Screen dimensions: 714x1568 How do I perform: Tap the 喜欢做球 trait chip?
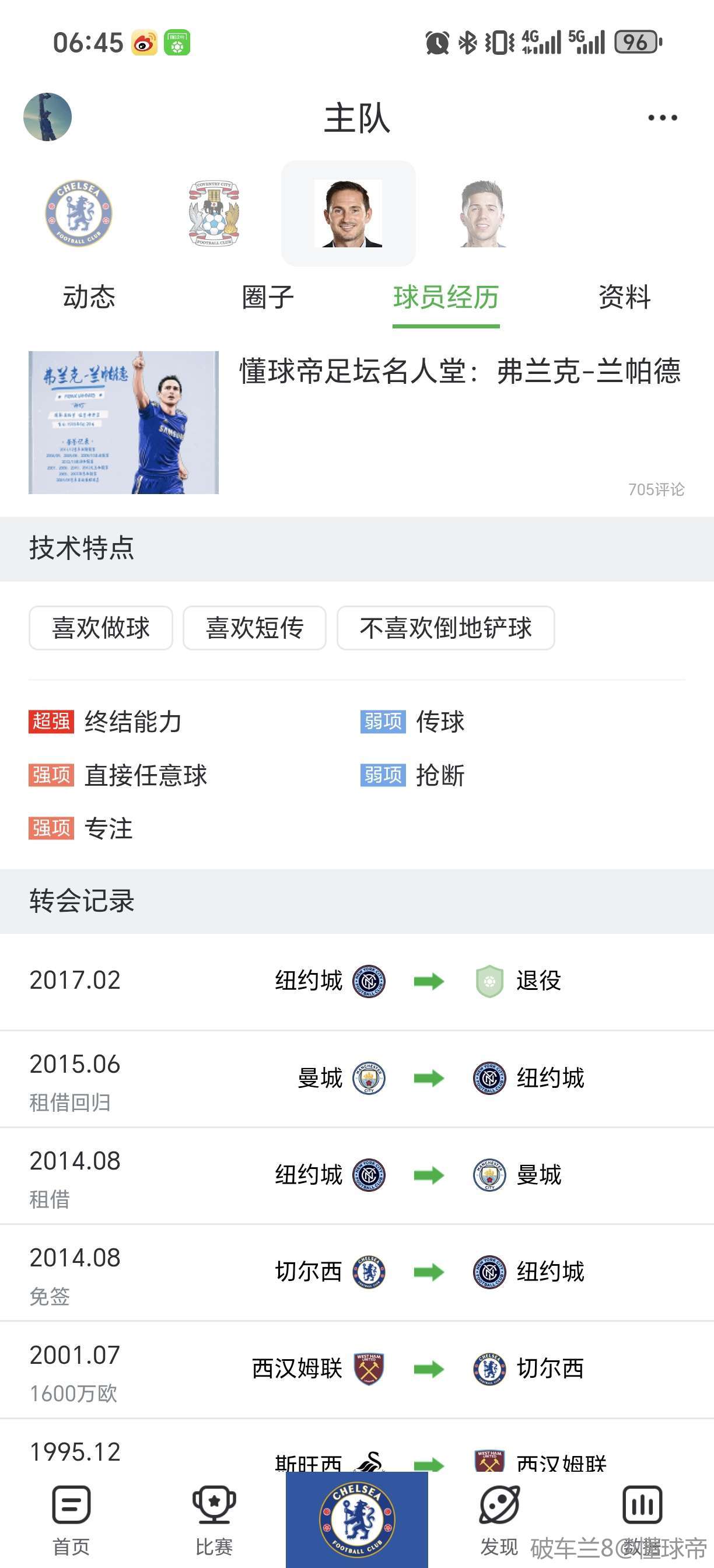coord(101,628)
